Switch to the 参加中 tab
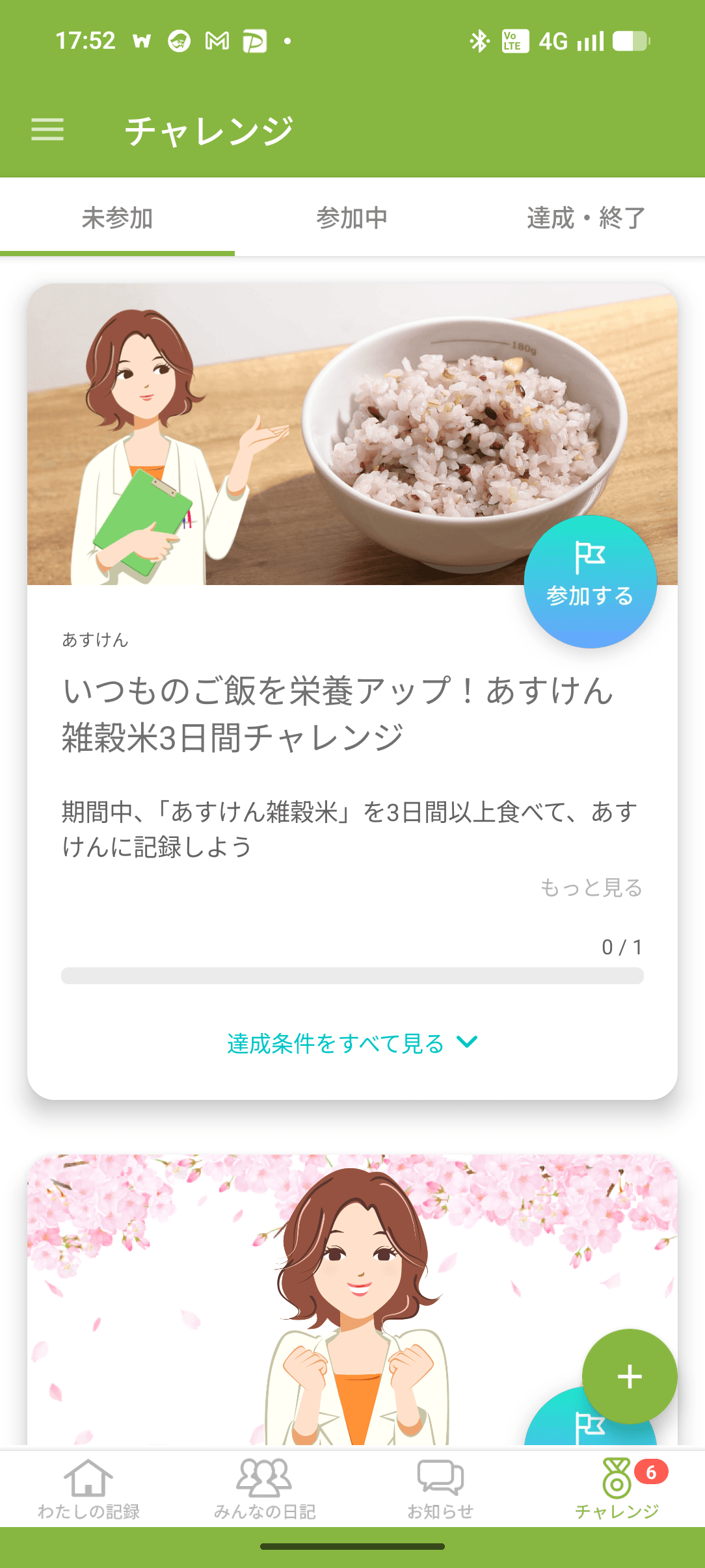The height and width of the screenshot is (1568, 705). (x=352, y=218)
